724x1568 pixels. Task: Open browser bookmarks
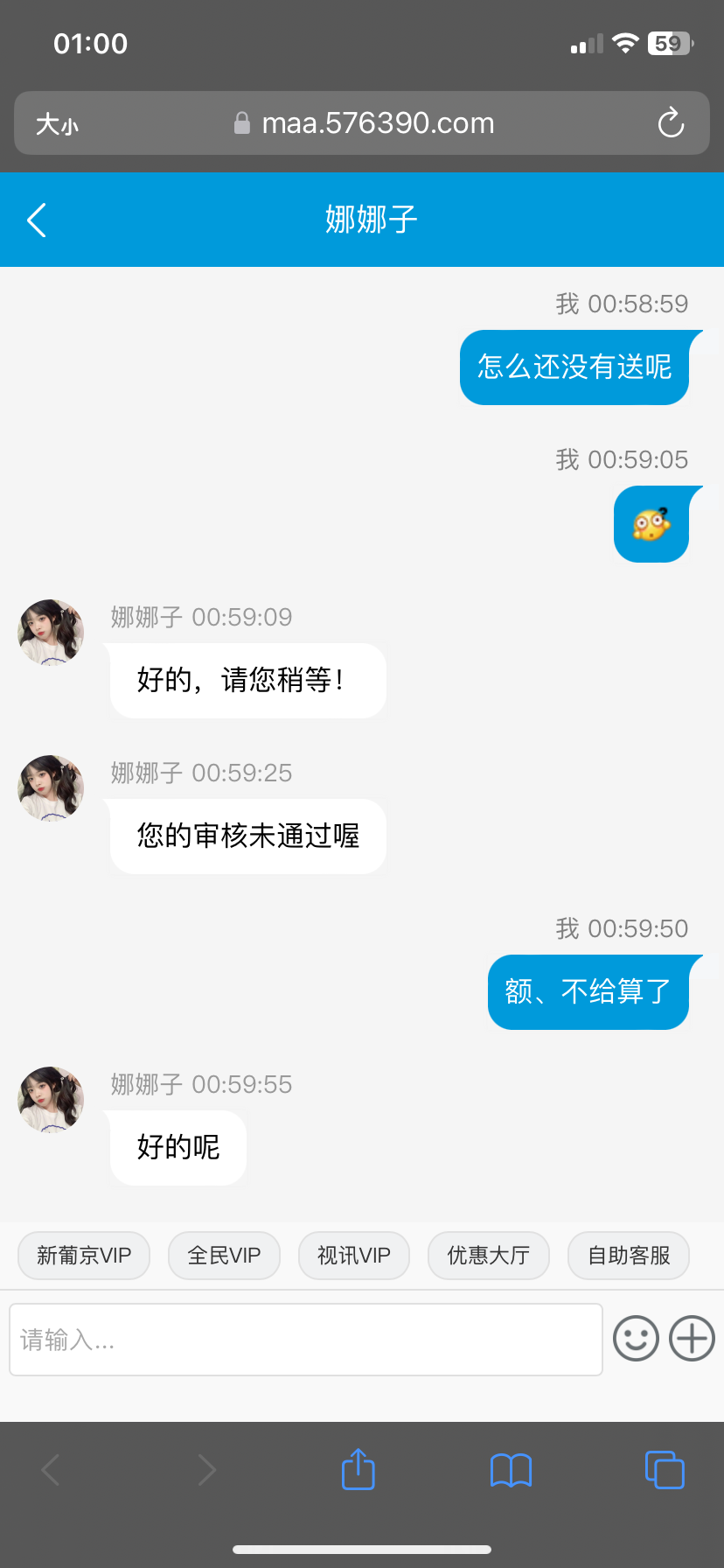(512, 1470)
